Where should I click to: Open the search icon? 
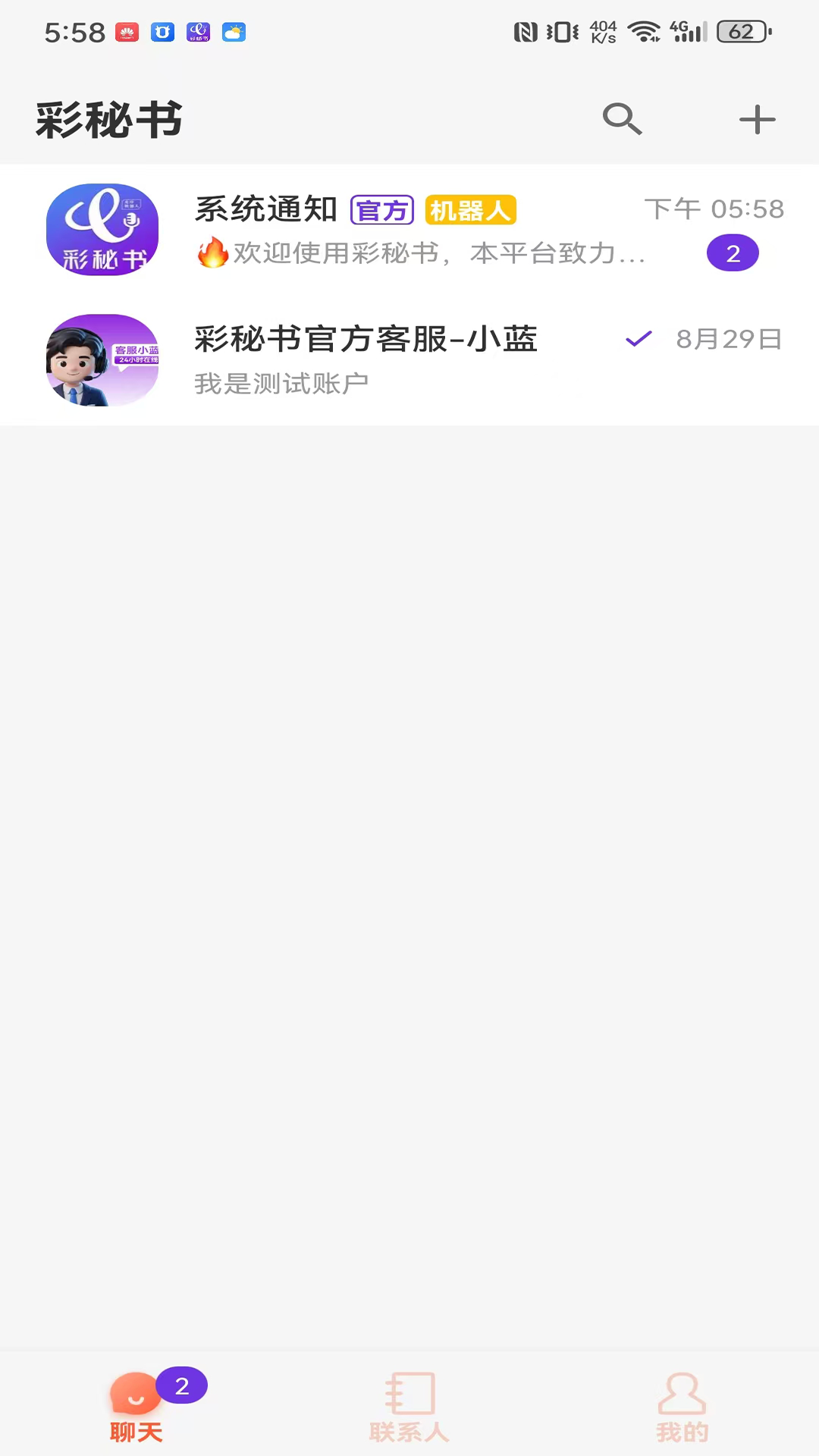pos(623,119)
